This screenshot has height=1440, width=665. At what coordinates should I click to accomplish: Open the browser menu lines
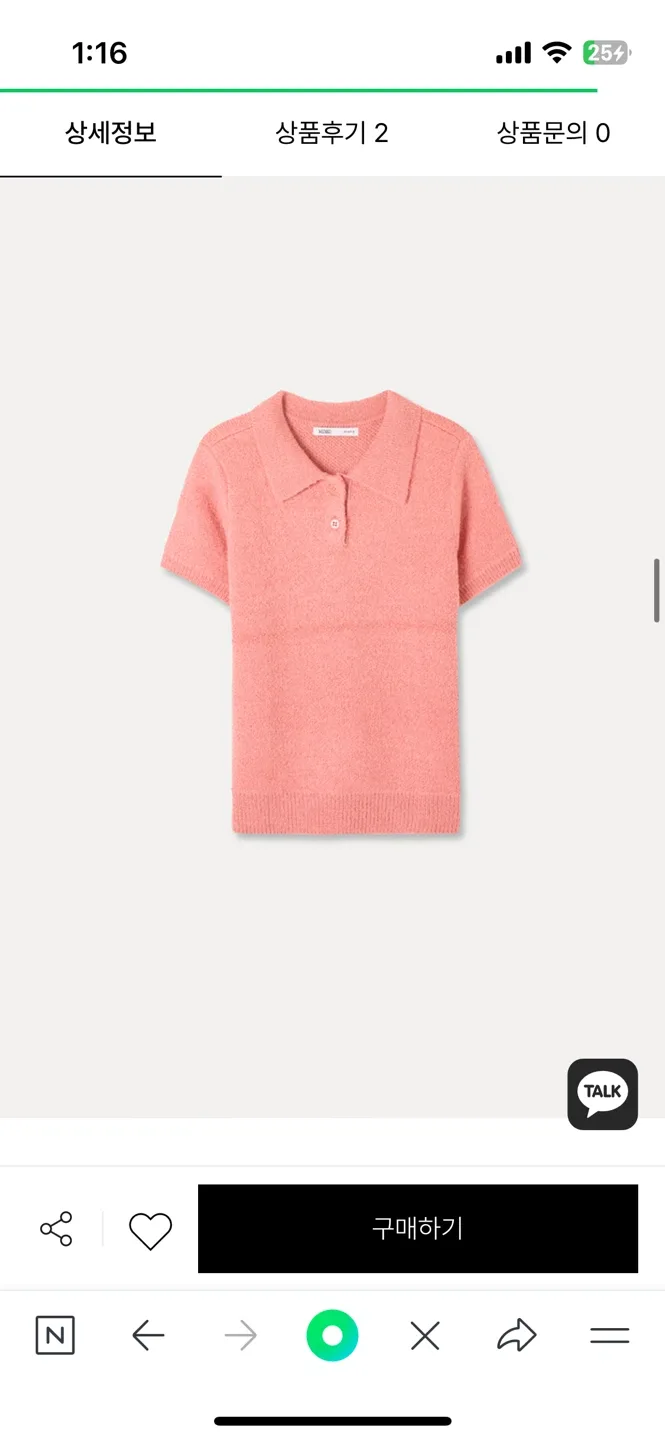(609, 1335)
